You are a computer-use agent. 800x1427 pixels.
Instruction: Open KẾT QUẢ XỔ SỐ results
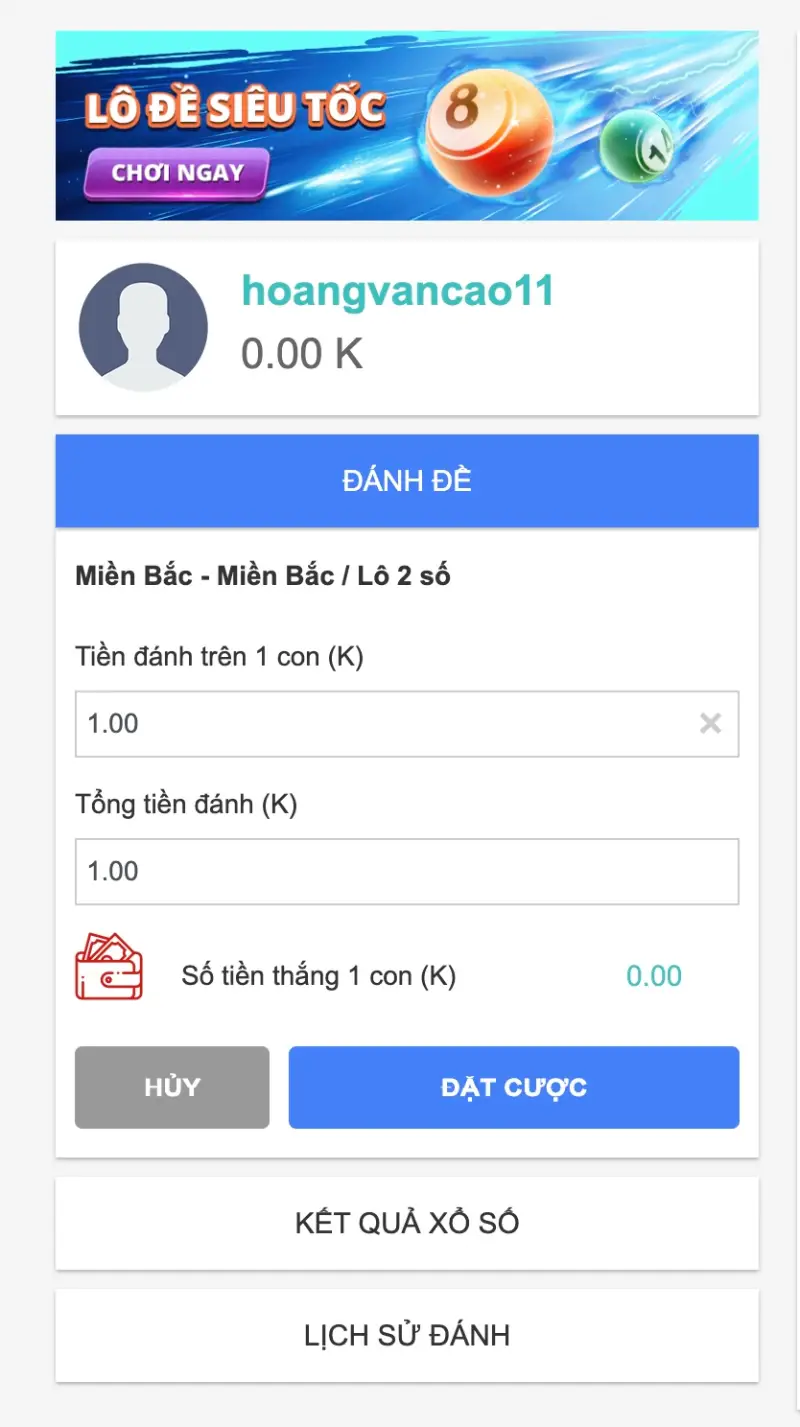(x=406, y=1222)
